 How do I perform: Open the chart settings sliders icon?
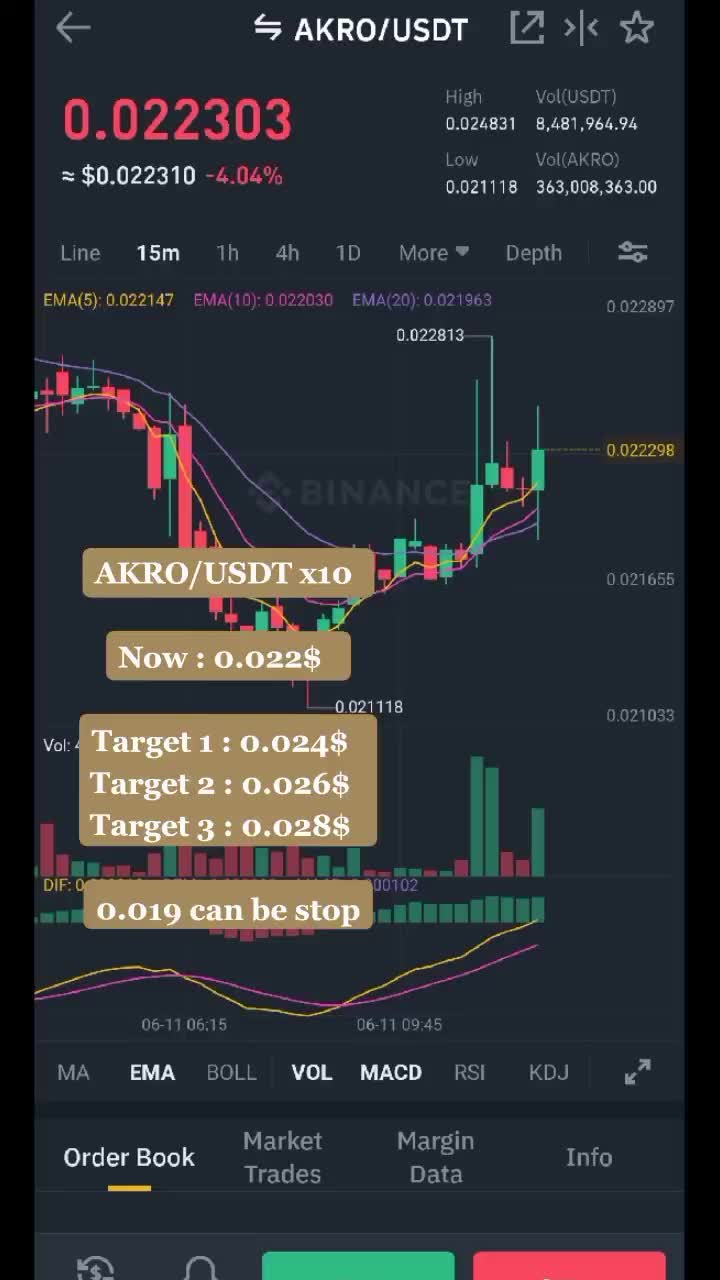pos(633,253)
